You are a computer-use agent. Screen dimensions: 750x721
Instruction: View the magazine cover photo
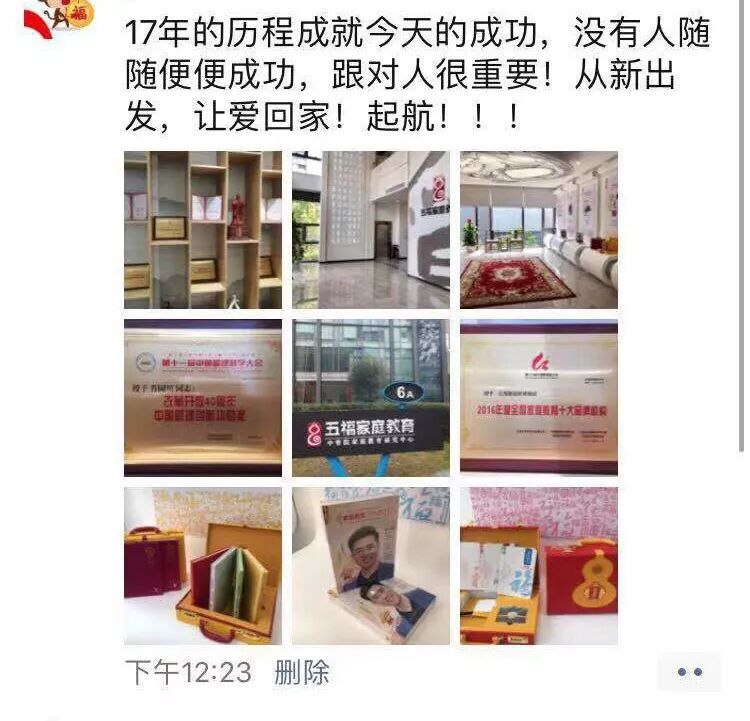[371, 565]
